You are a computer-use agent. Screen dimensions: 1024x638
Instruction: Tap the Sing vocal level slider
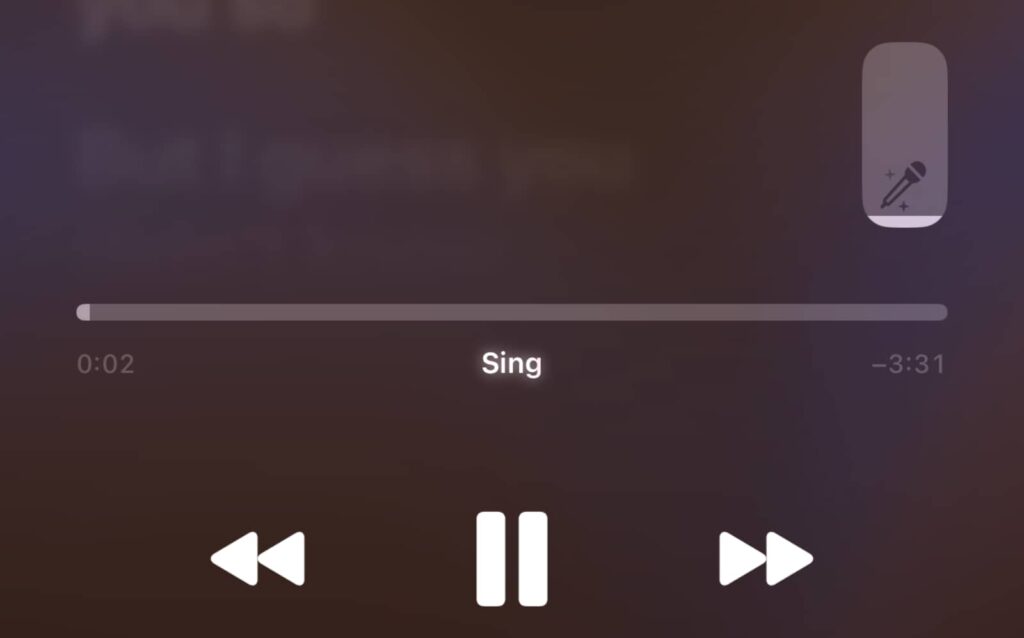tap(904, 134)
